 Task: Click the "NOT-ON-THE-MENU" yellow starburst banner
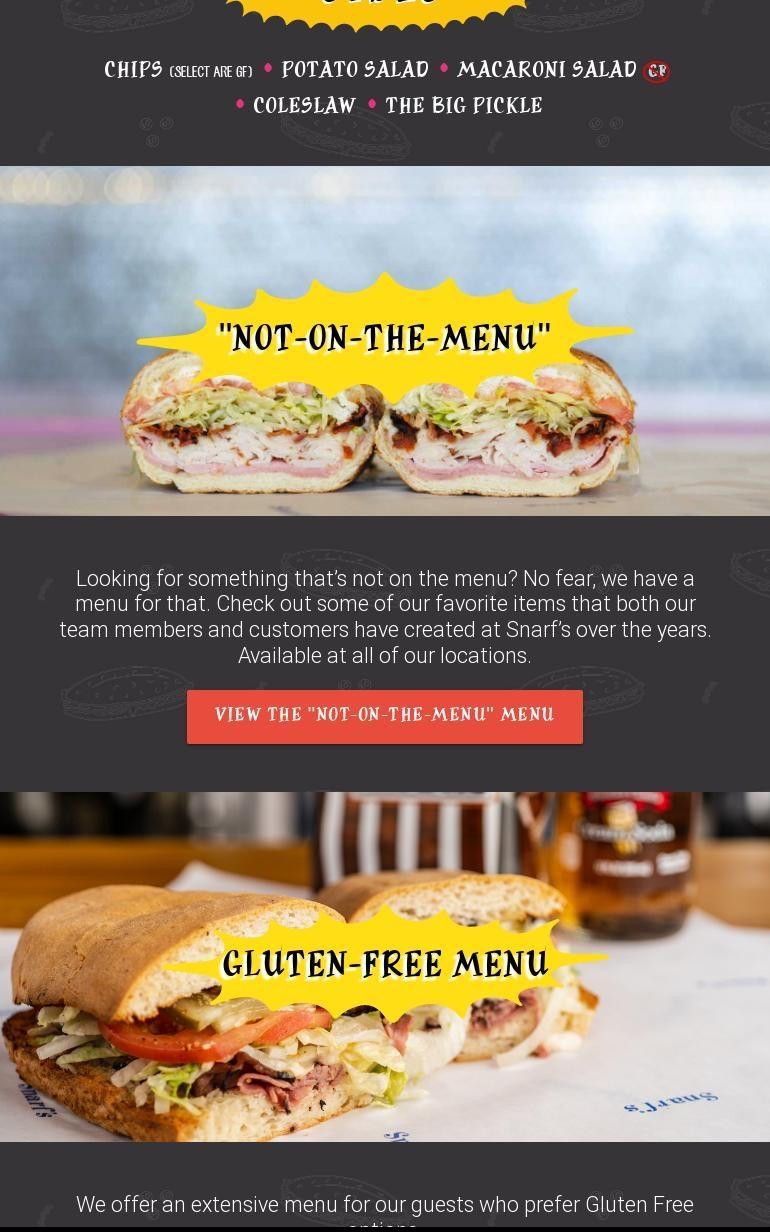(x=385, y=339)
